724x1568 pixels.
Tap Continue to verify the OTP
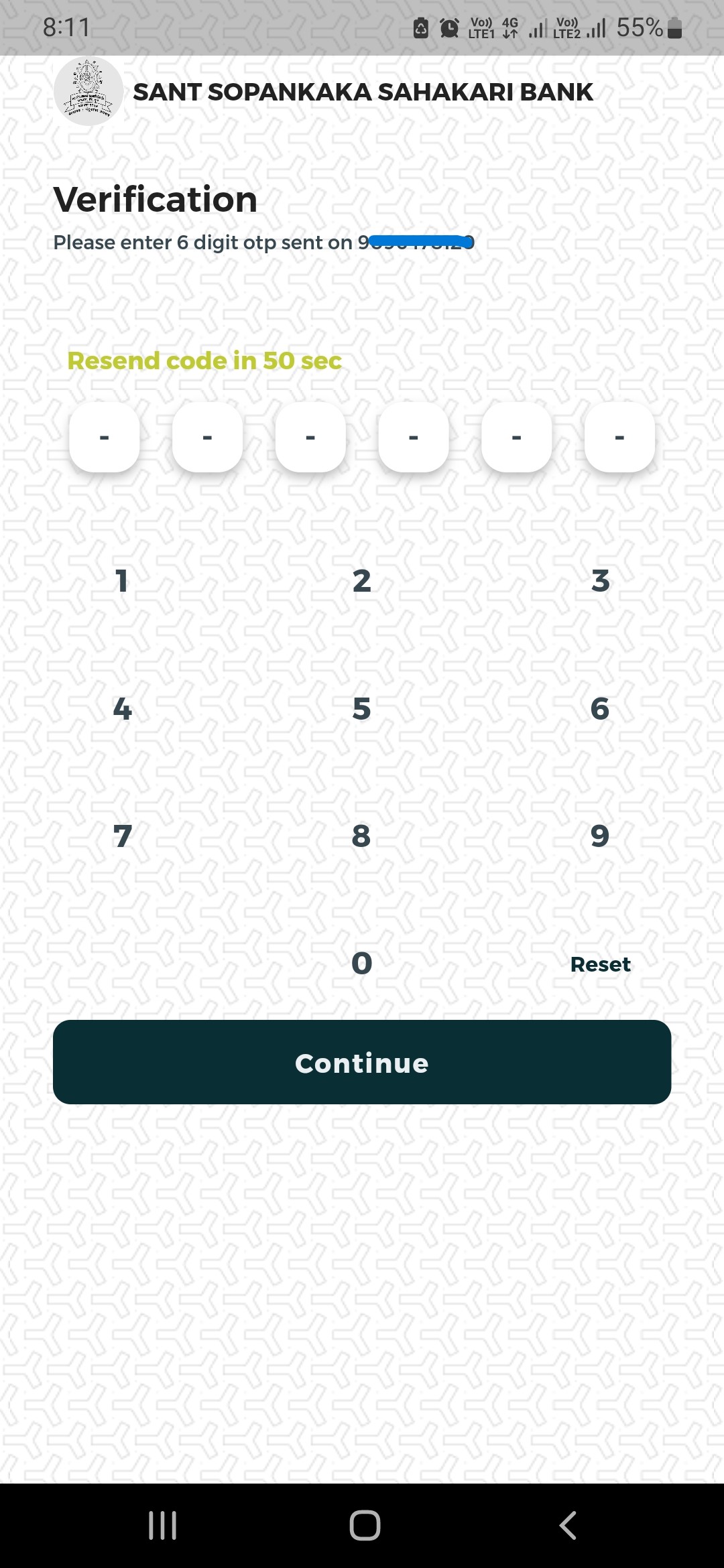pyautogui.click(x=362, y=1063)
